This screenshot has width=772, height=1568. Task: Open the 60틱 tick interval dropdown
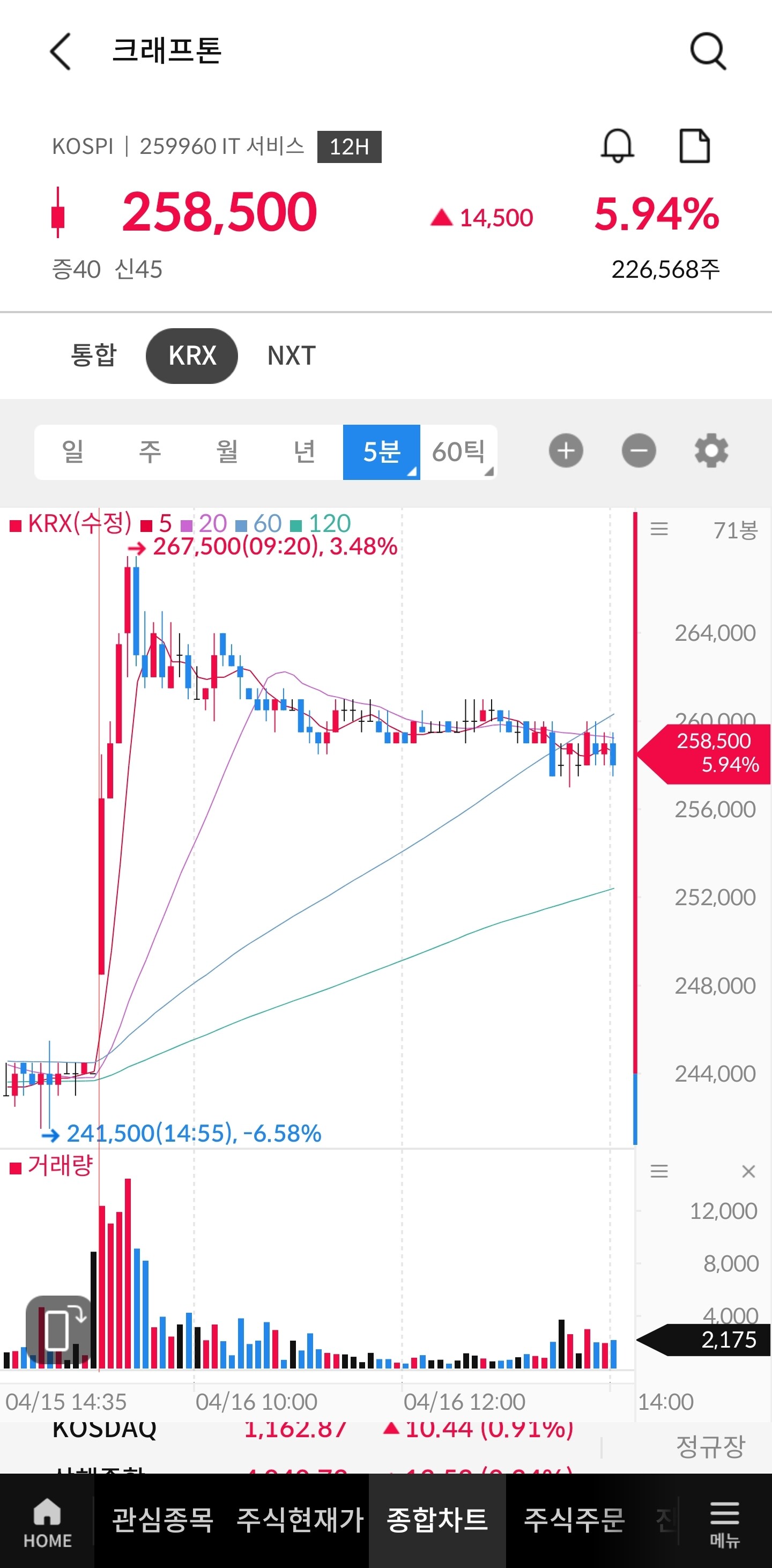click(459, 452)
